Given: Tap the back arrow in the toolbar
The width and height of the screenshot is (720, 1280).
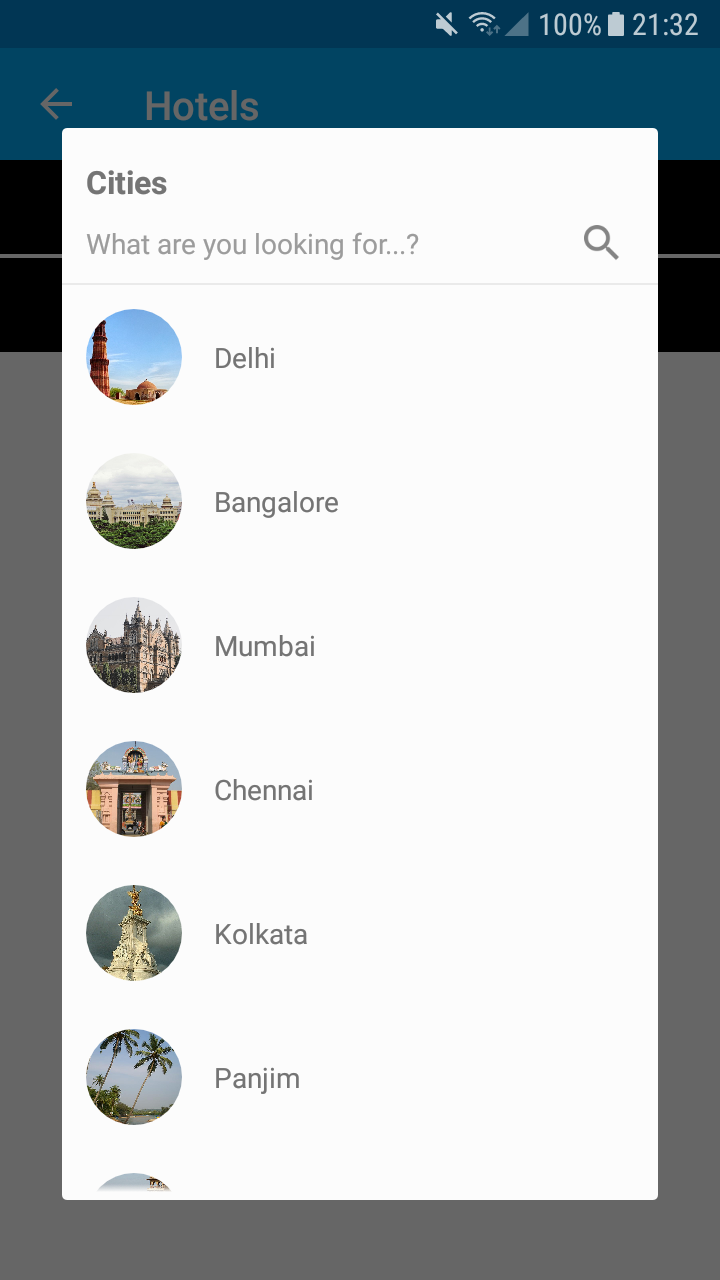Looking at the screenshot, I should coord(55,103).
